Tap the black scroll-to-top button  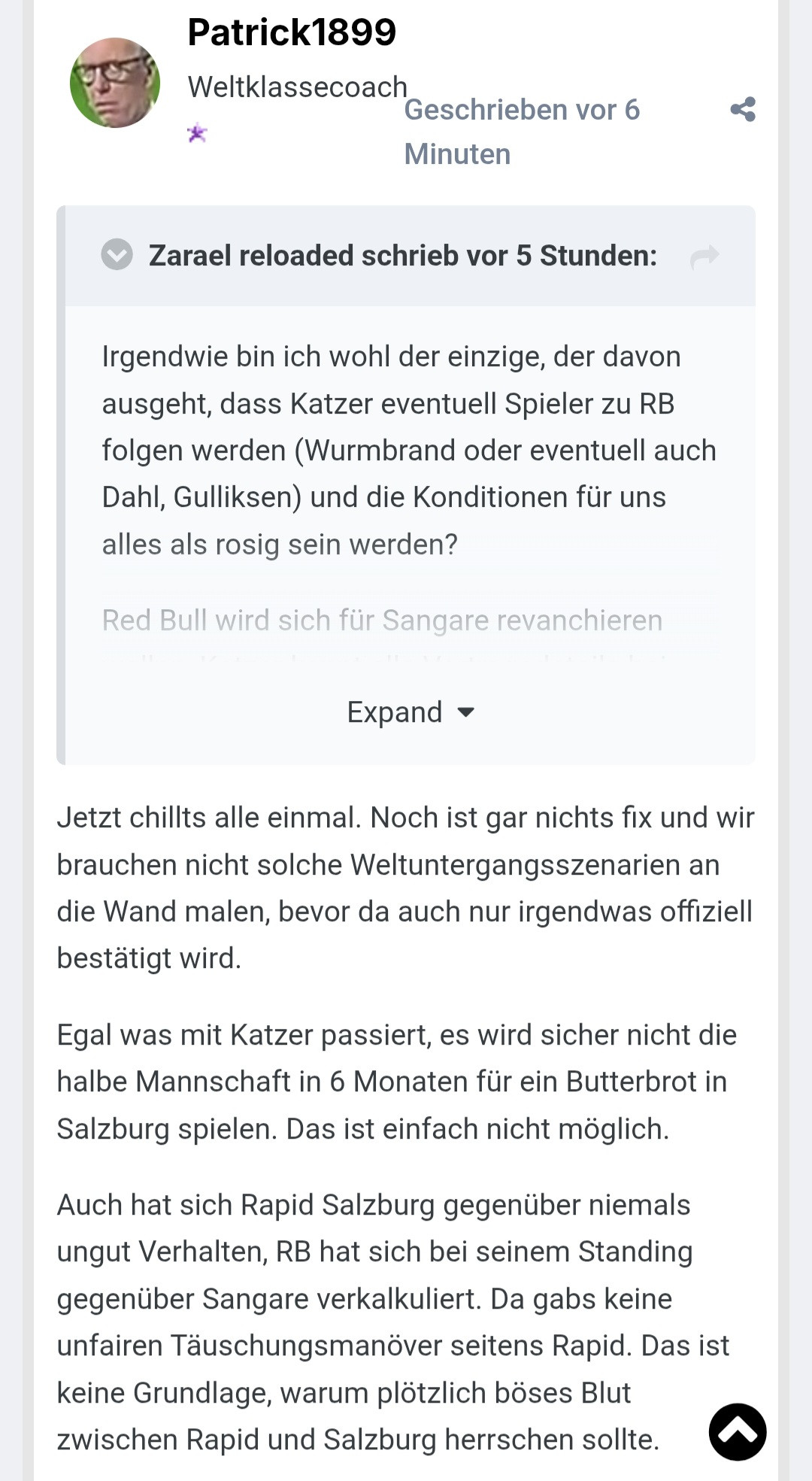coord(738,1431)
